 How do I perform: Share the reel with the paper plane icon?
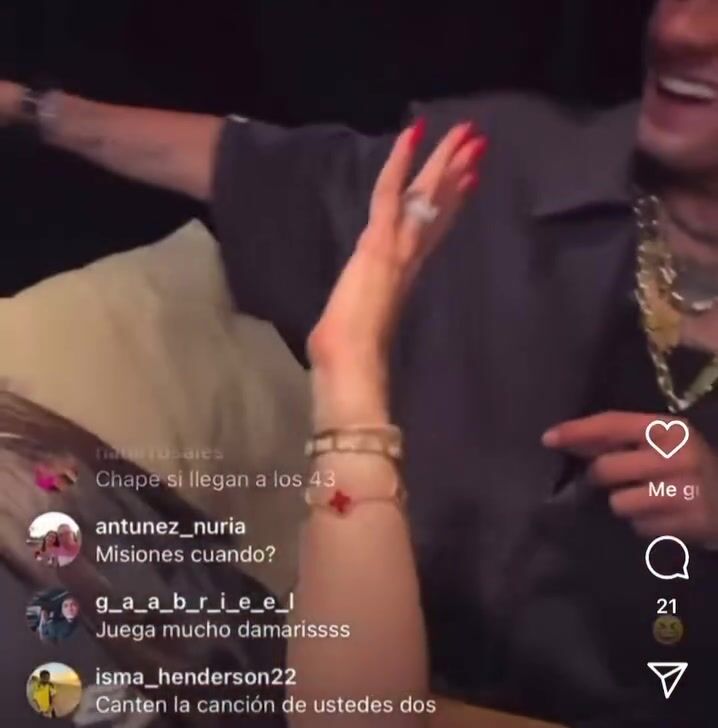[x=667, y=679]
